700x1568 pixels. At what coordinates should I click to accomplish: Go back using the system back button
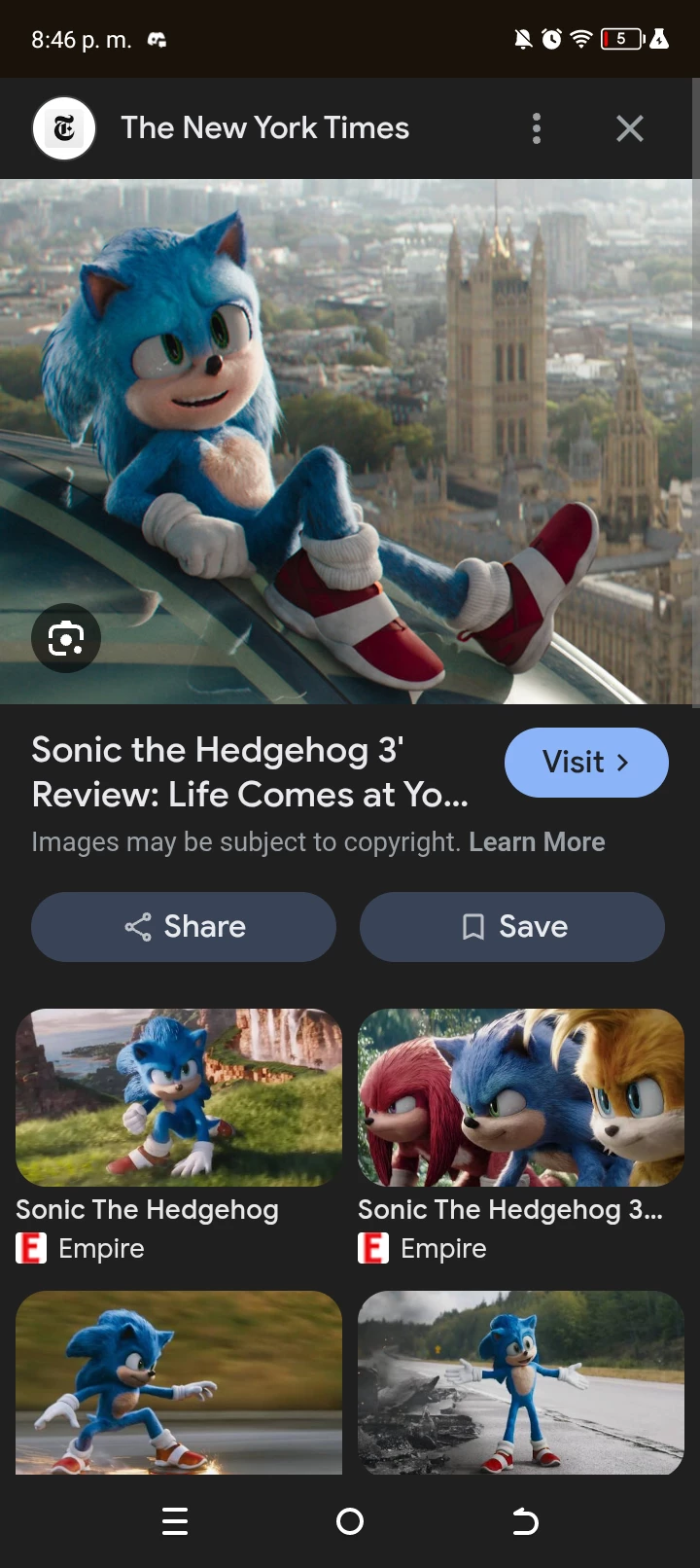pos(525,1521)
